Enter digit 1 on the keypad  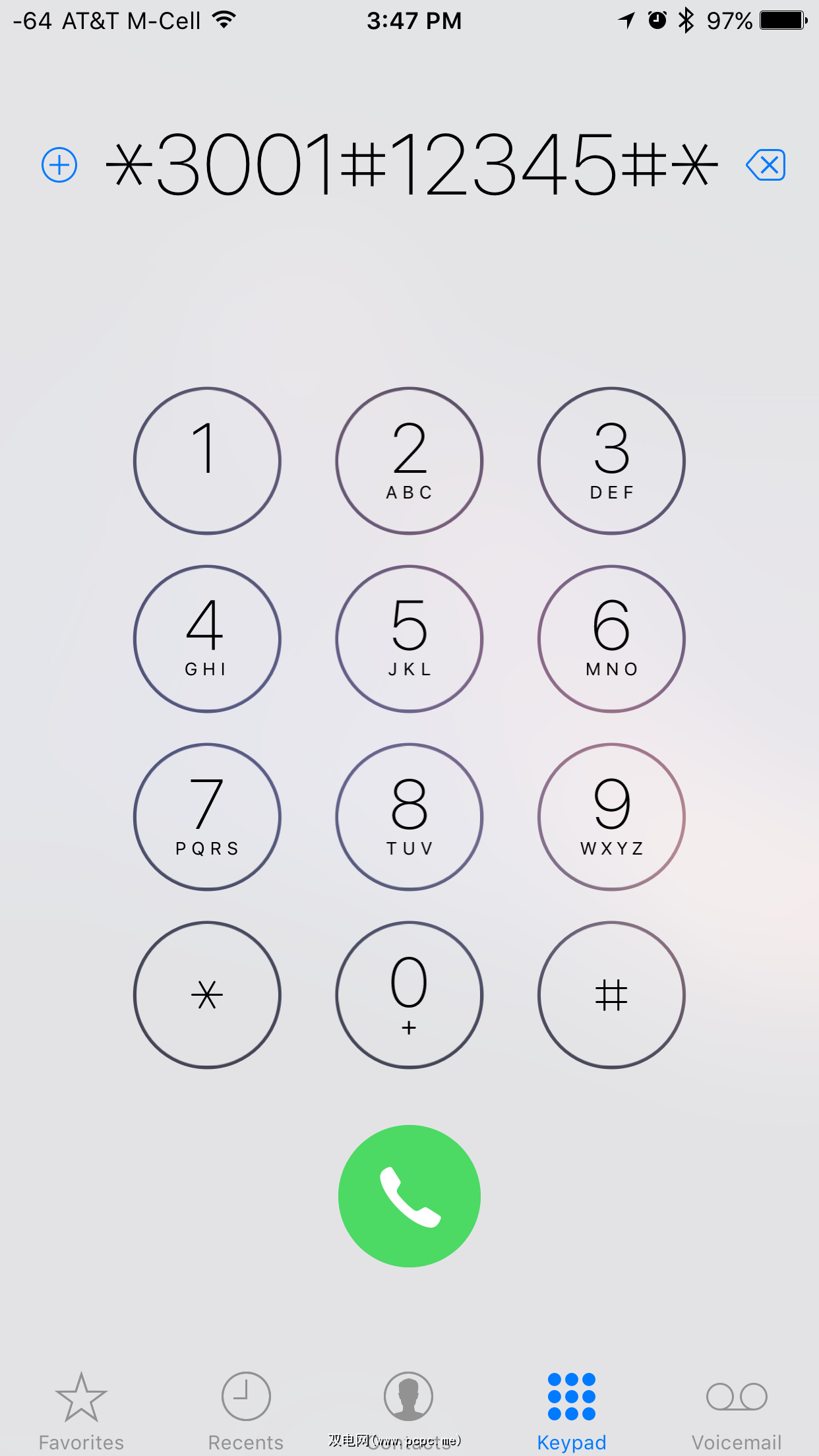[x=207, y=460]
